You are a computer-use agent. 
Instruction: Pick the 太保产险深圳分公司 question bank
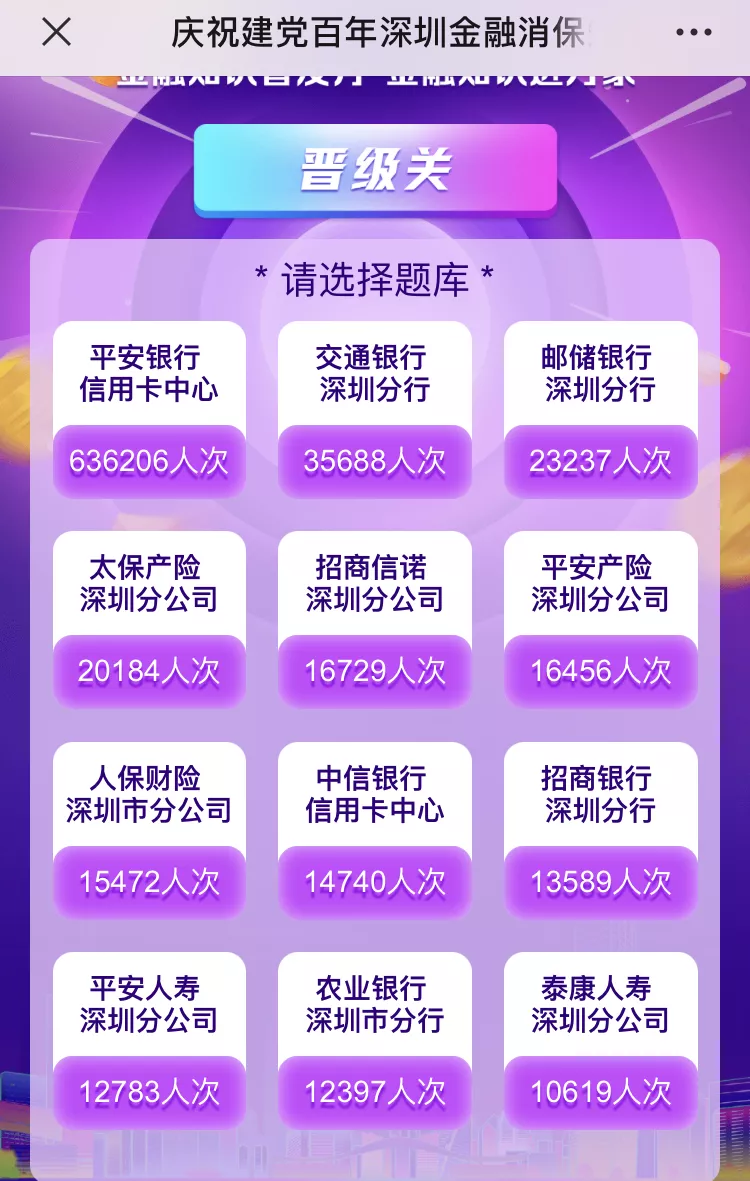149,619
